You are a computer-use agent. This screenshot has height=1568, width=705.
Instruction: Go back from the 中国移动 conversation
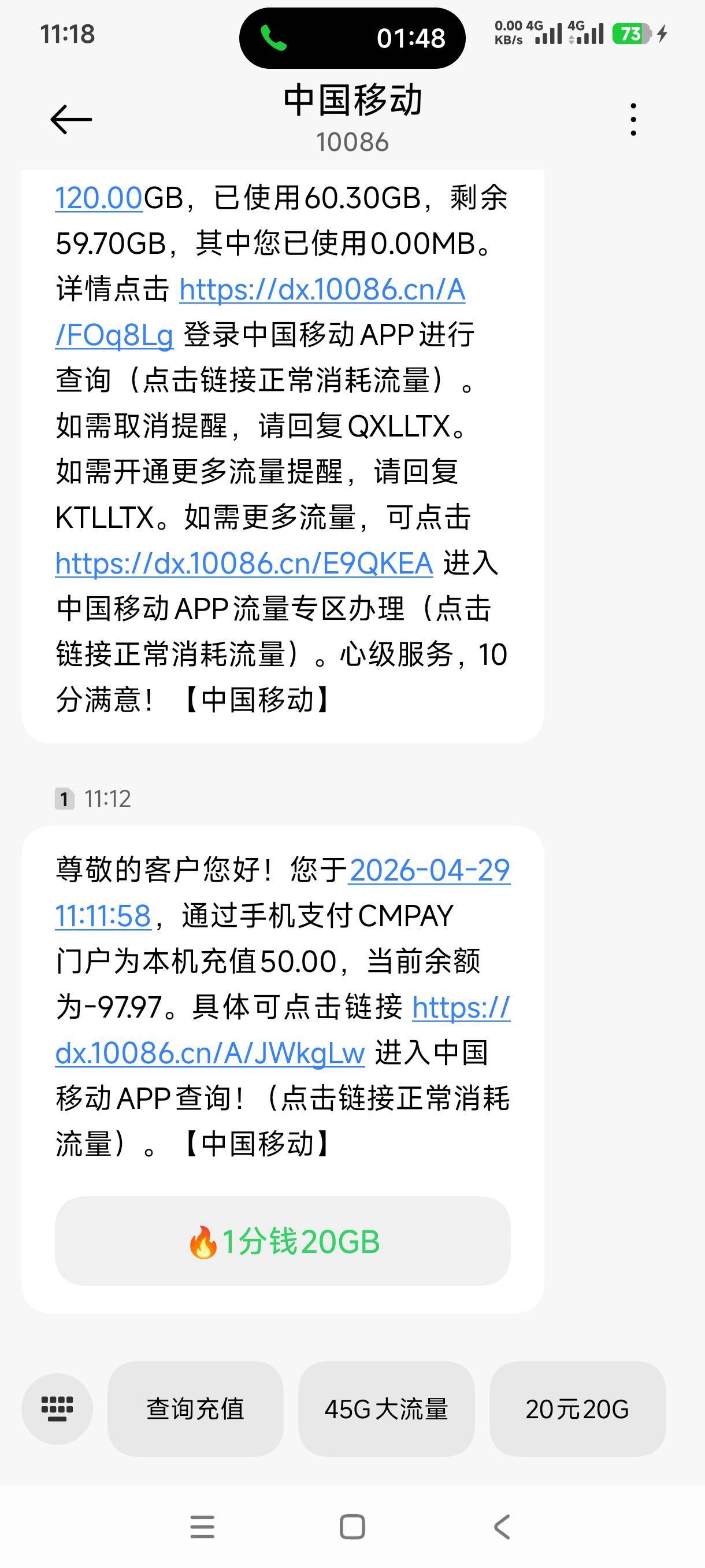point(71,119)
